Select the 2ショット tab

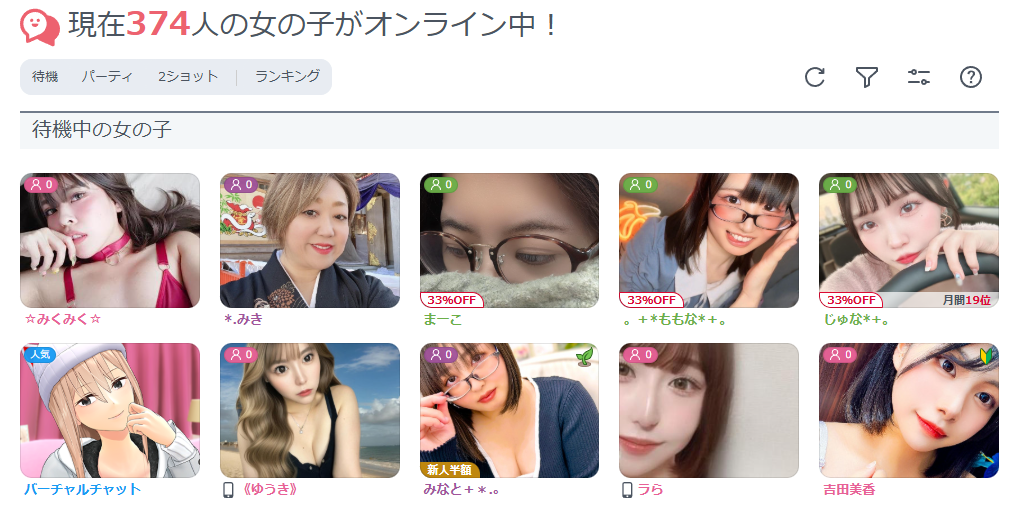pyautogui.click(x=188, y=76)
